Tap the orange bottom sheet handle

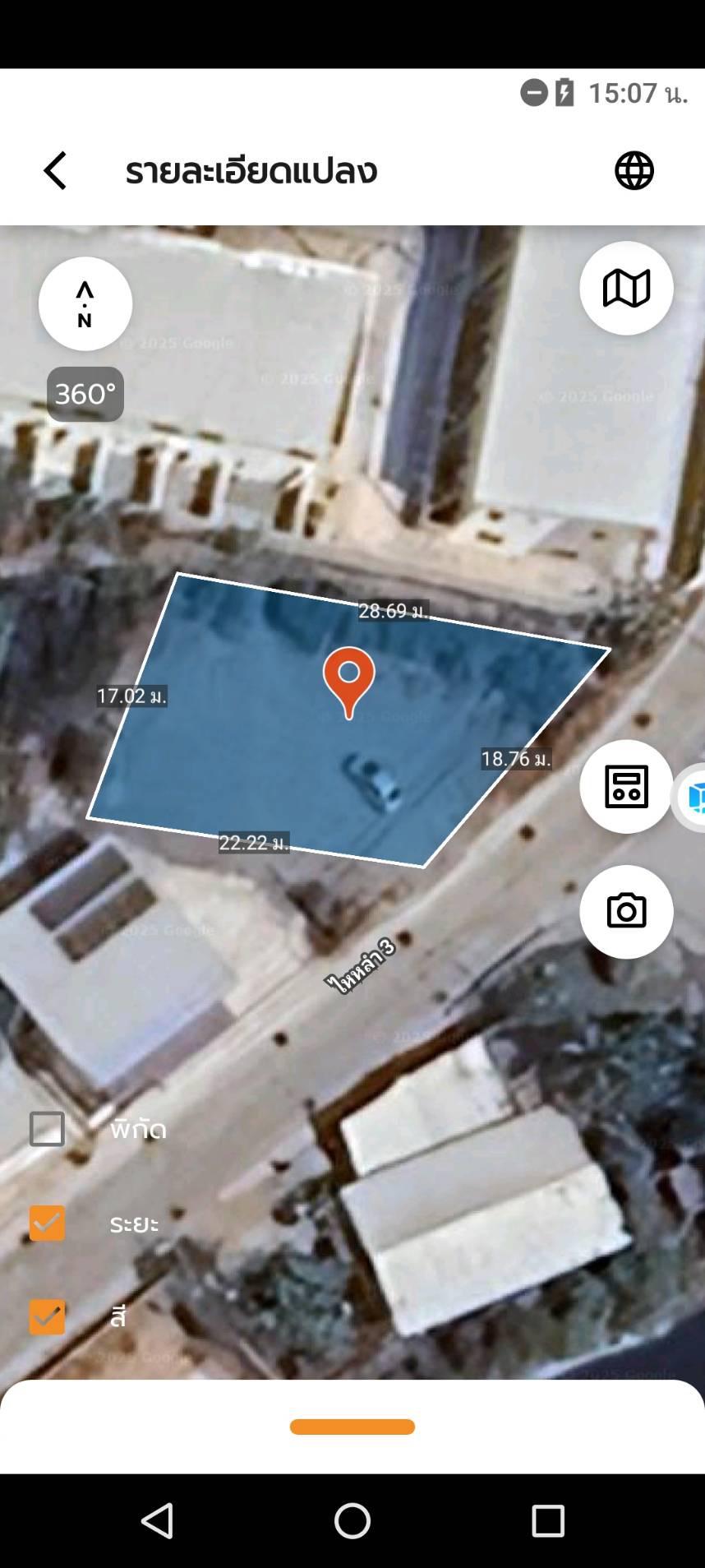pos(352,1427)
